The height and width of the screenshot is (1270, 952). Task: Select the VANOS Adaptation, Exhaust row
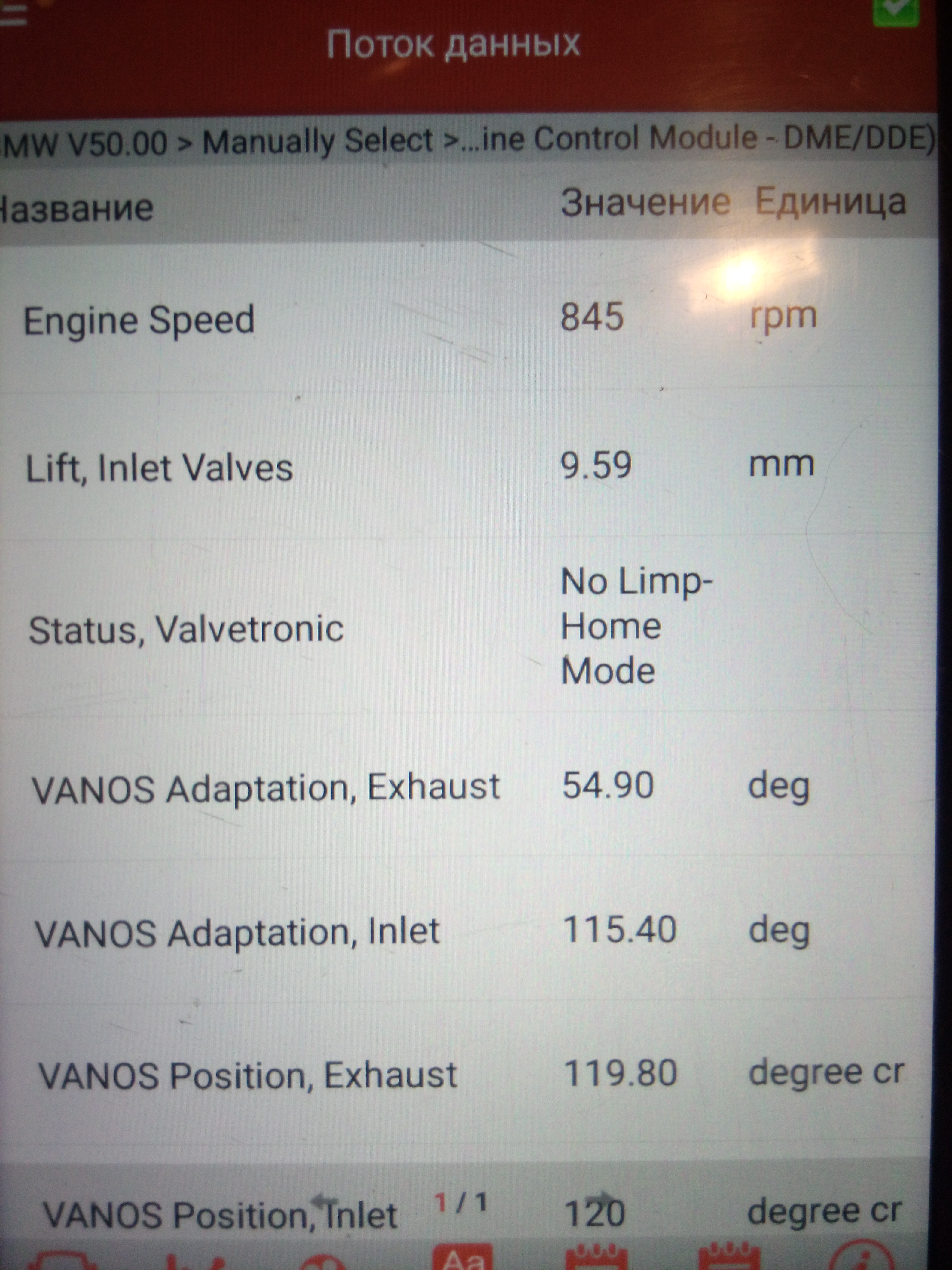pyautogui.click(x=459, y=787)
